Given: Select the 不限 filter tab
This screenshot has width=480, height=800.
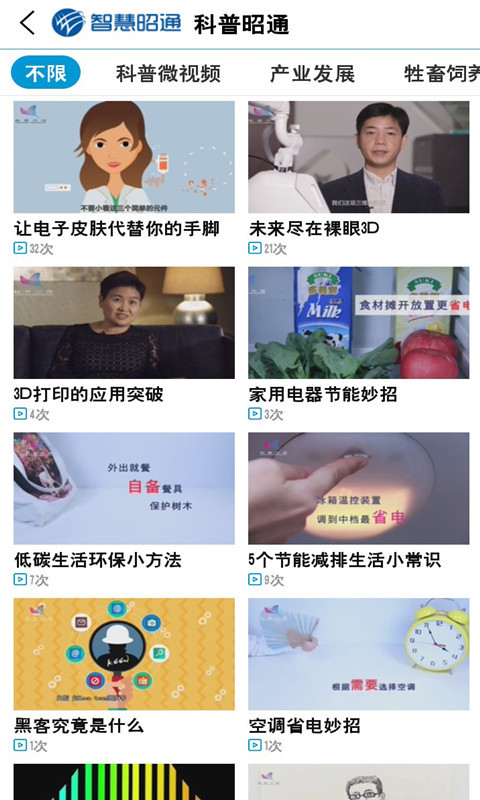Looking at the screenshot, I should pyautogui.click(x=46, y=73).
